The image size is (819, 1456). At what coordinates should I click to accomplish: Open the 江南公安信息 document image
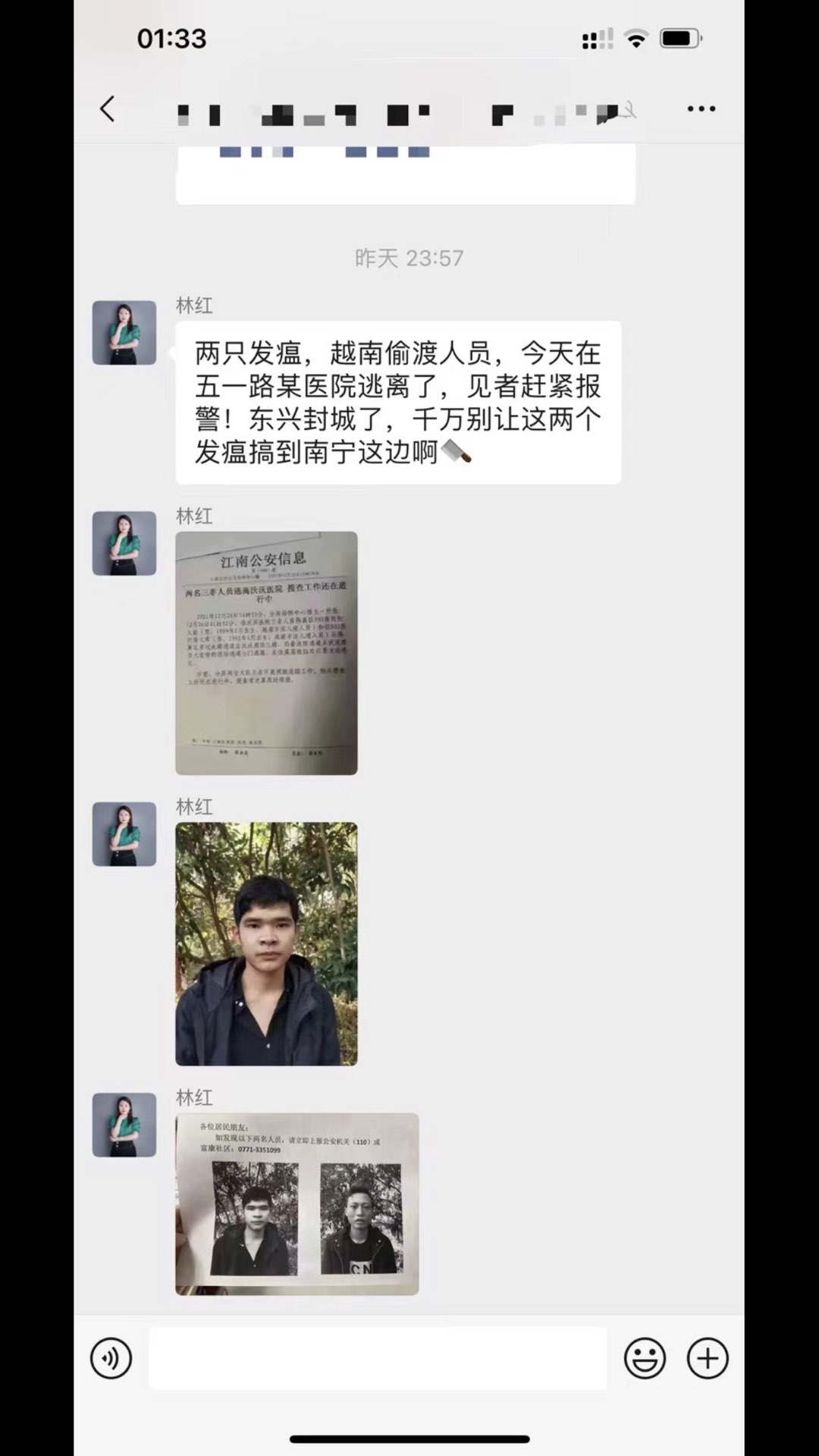(266, 653)
